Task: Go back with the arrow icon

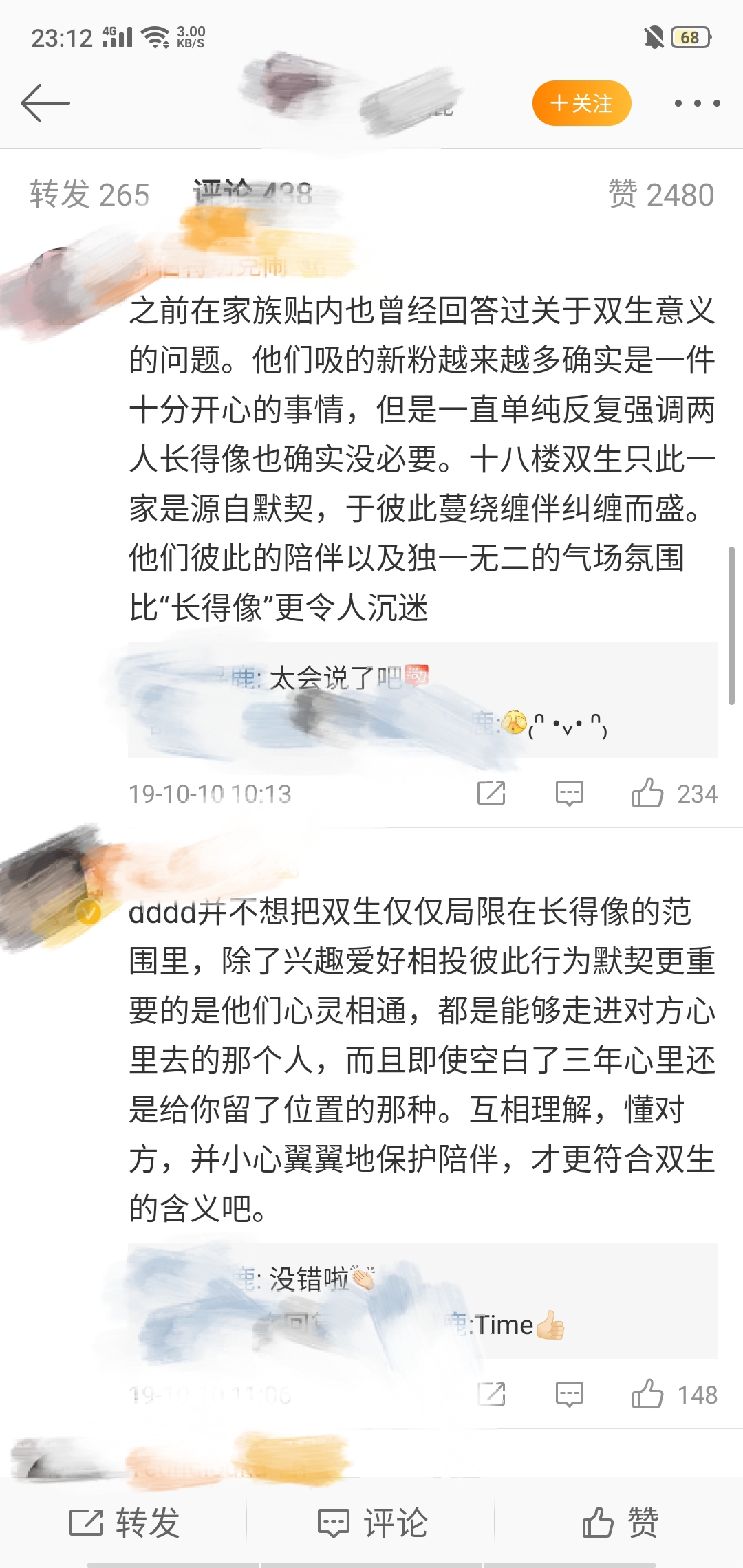Action: click(x=45, y=103)
